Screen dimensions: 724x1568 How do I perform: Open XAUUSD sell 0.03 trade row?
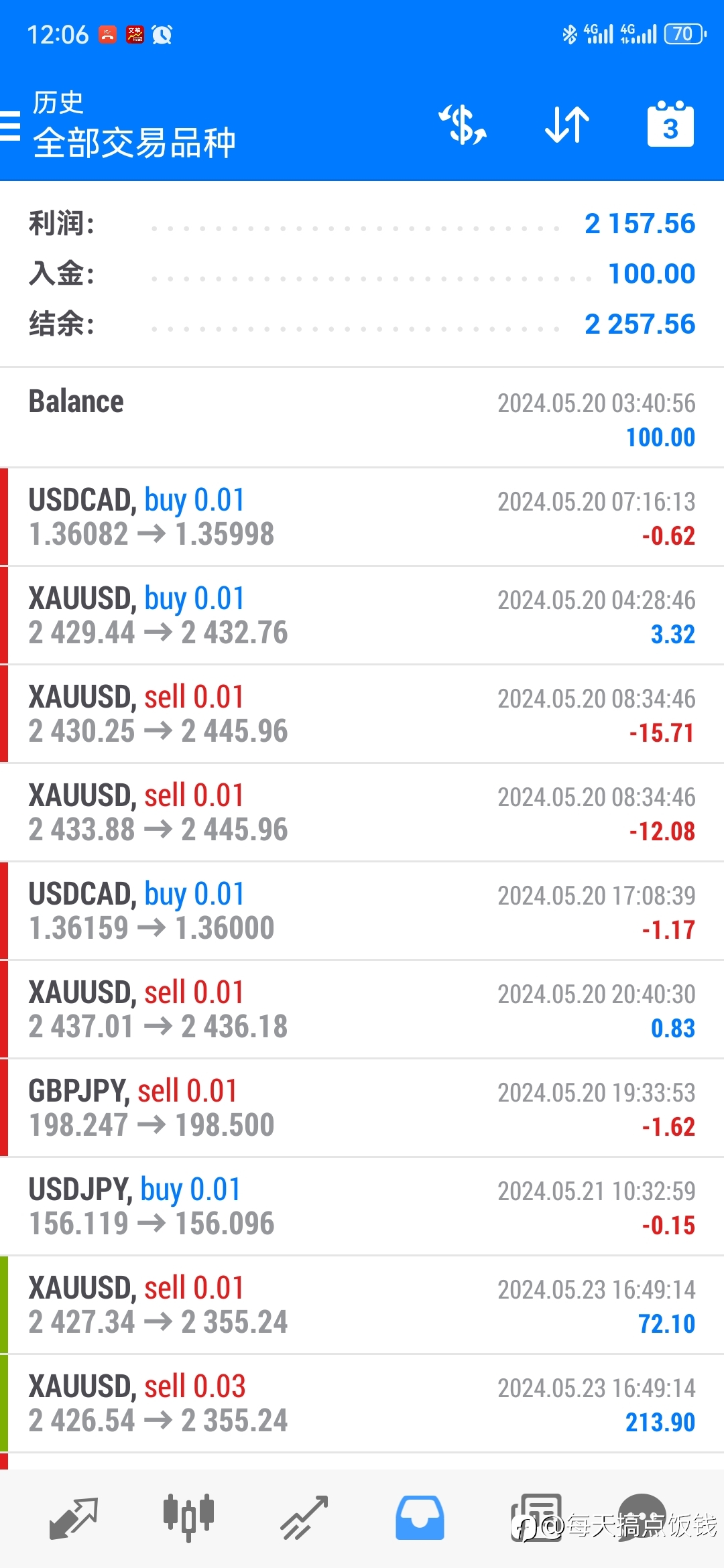pos(362,1404)
